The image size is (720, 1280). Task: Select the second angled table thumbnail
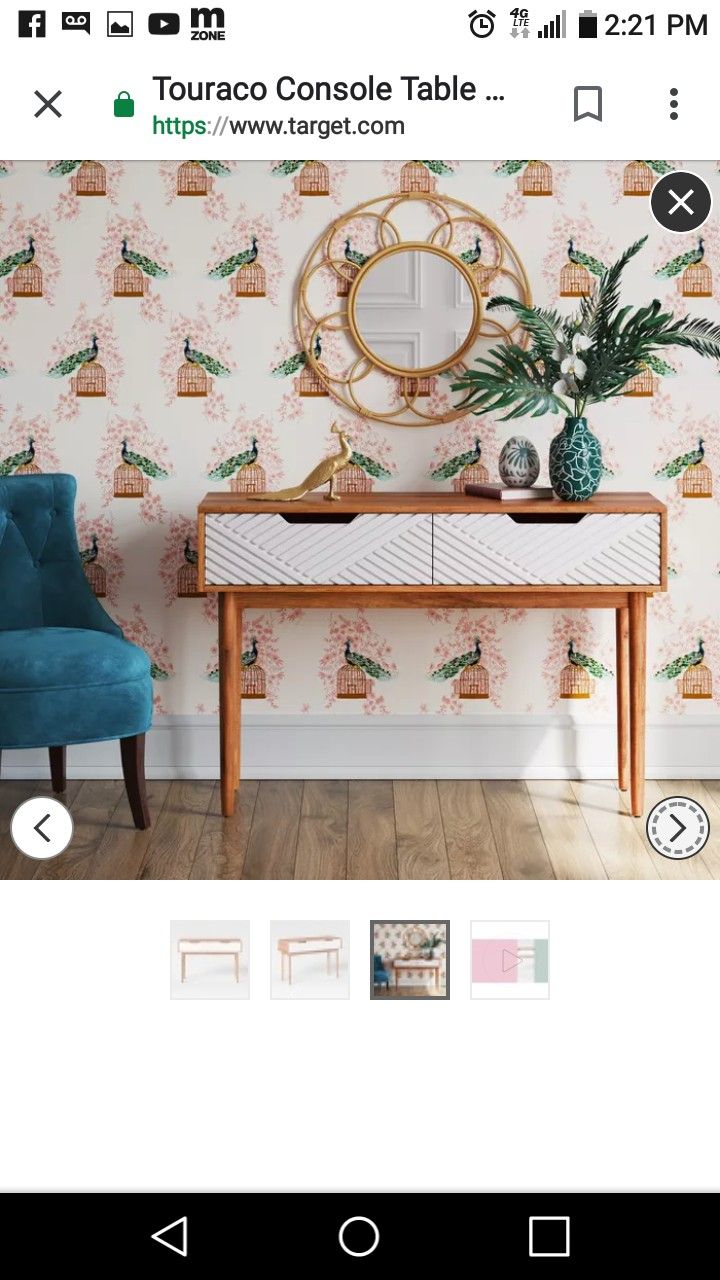tap(310, 960)
